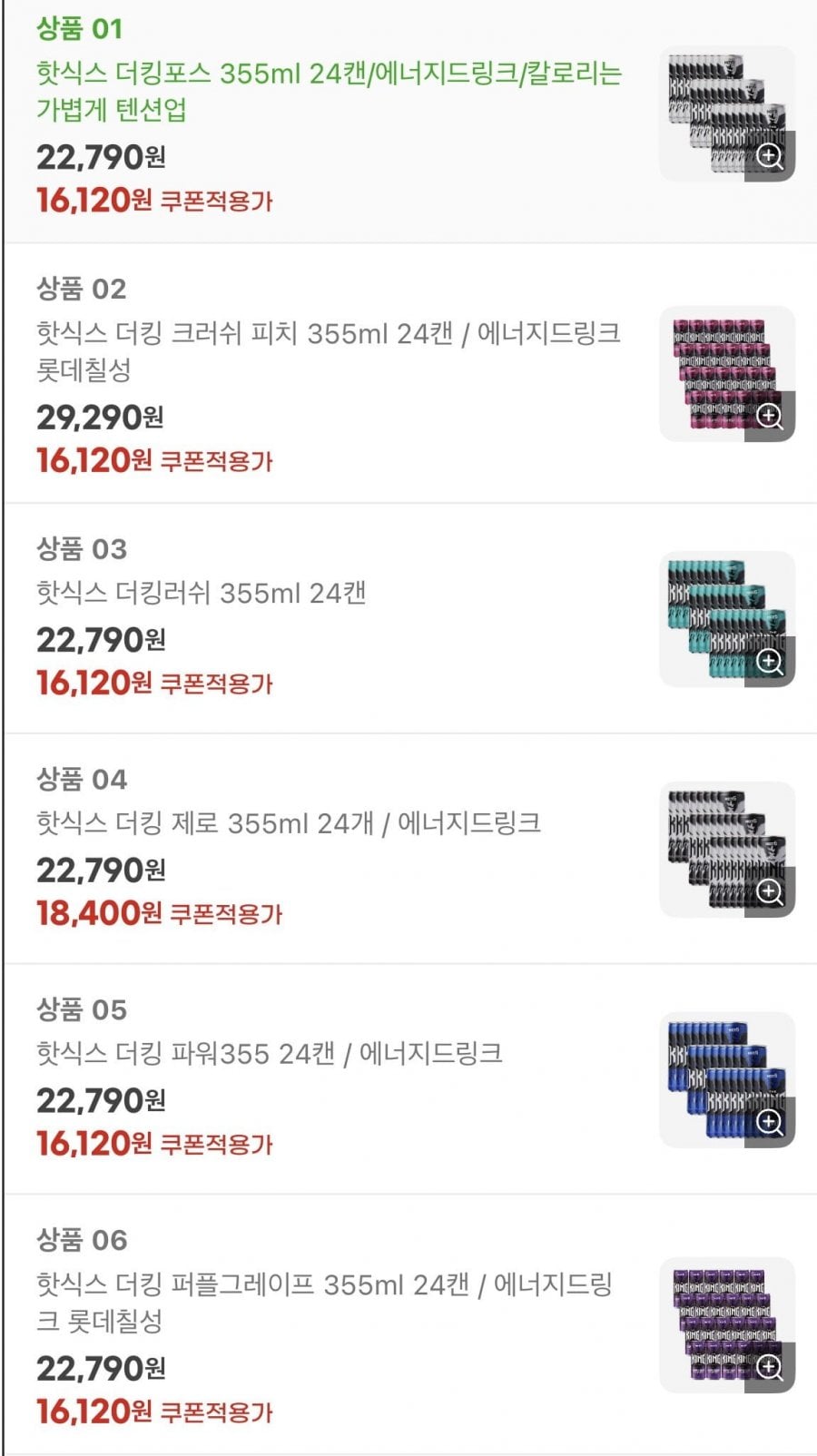Zoom into the 더킹러쉬 product image
The height and width of the screenshot is (1456, 817).
click(x=770, y=662)
